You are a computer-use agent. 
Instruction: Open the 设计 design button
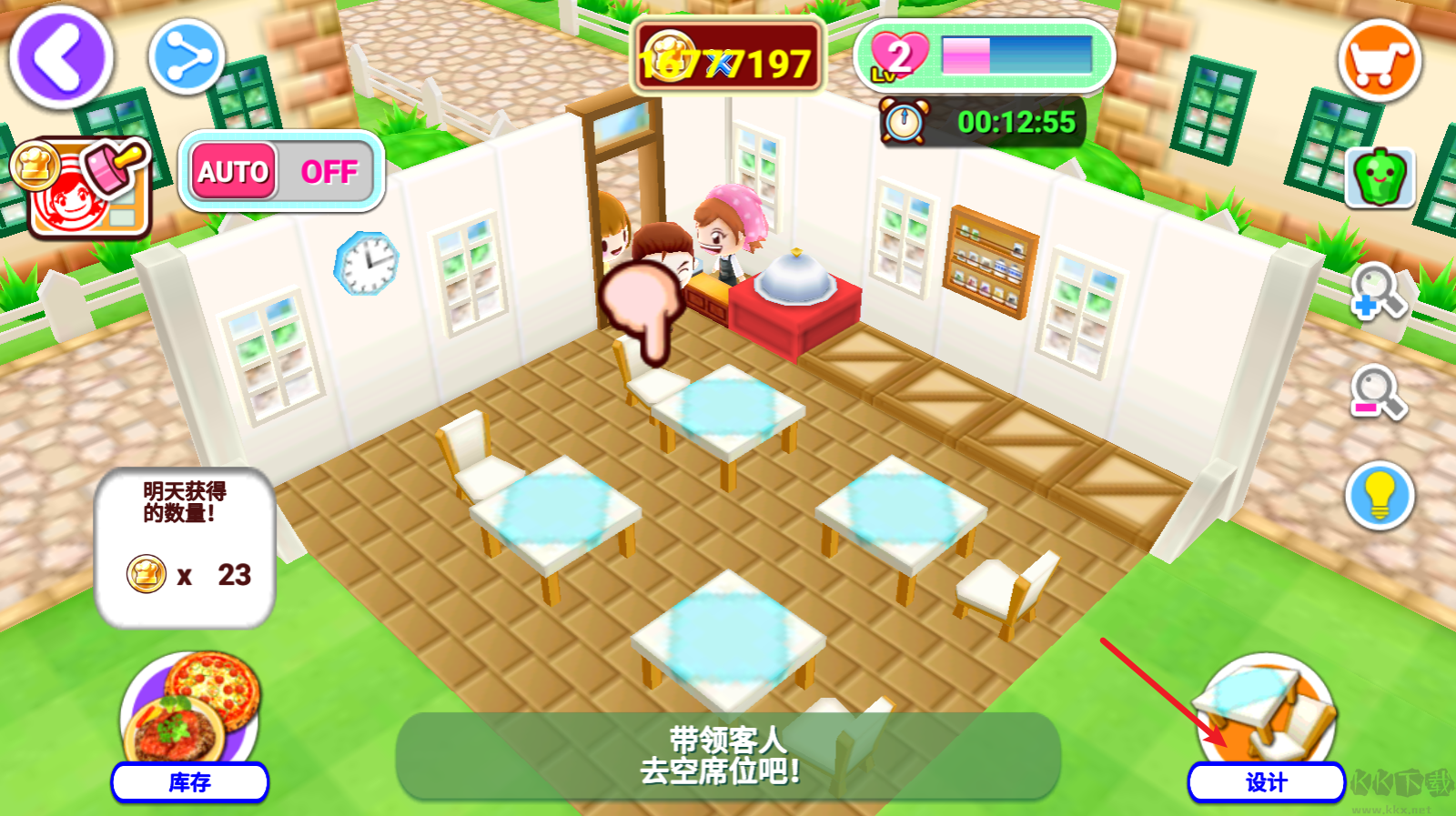click(1266, 782)
